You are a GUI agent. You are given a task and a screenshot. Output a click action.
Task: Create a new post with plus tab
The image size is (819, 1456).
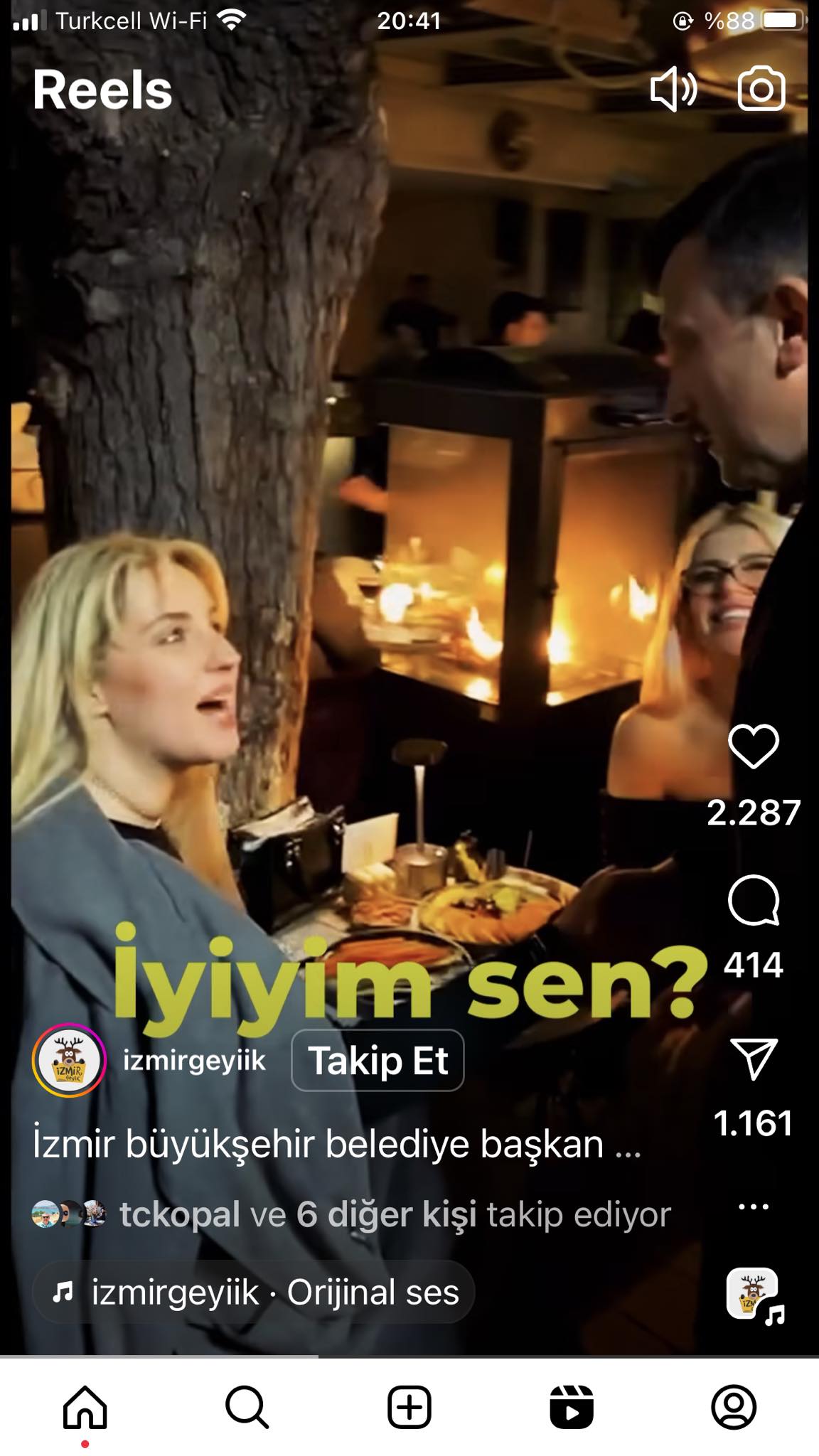coord(409,1407)
